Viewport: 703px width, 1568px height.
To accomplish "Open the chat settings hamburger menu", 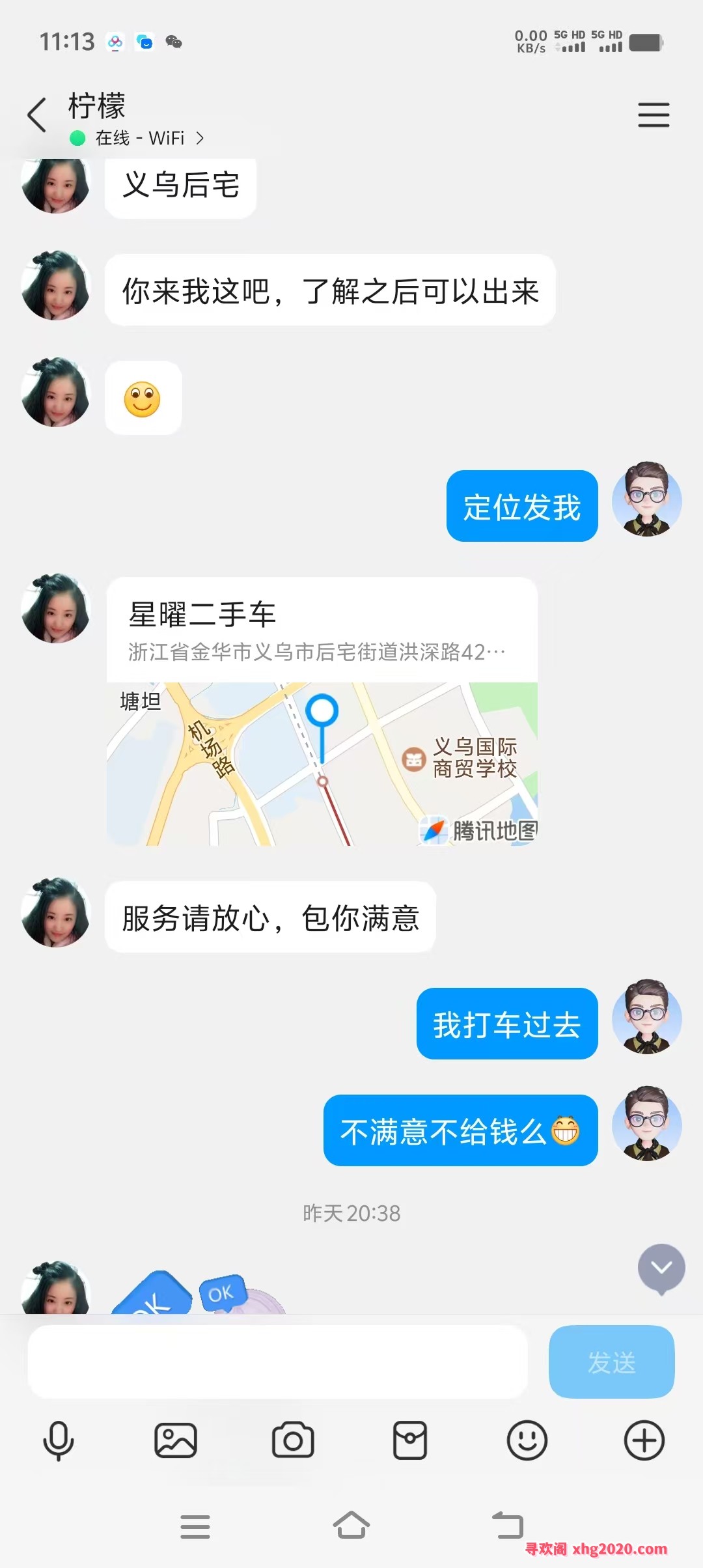I will coord(653,115).
